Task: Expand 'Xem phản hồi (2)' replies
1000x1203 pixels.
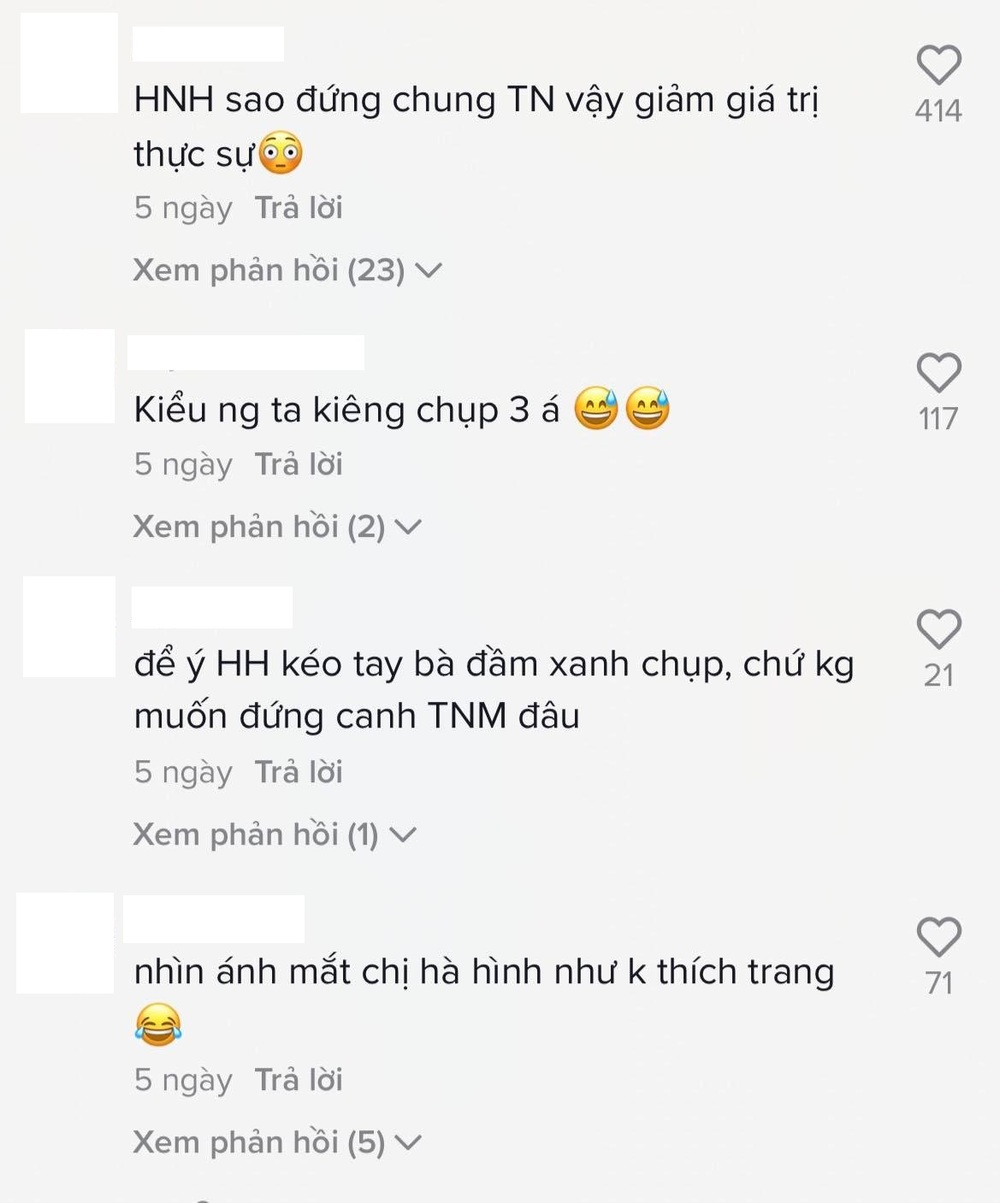Action: click(x=277, y=527)
